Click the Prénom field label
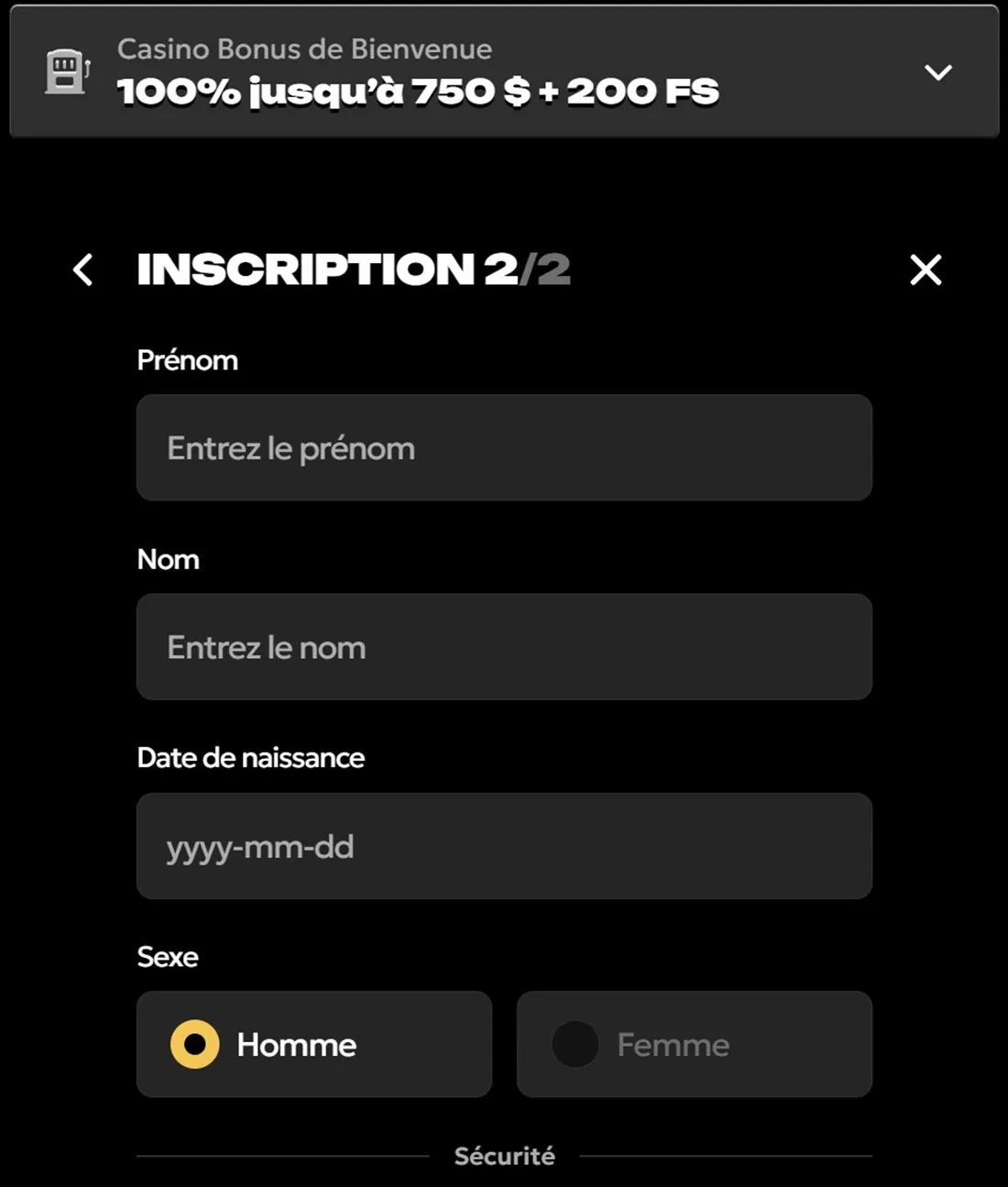 pyautogui.click(x=187, y=360)
